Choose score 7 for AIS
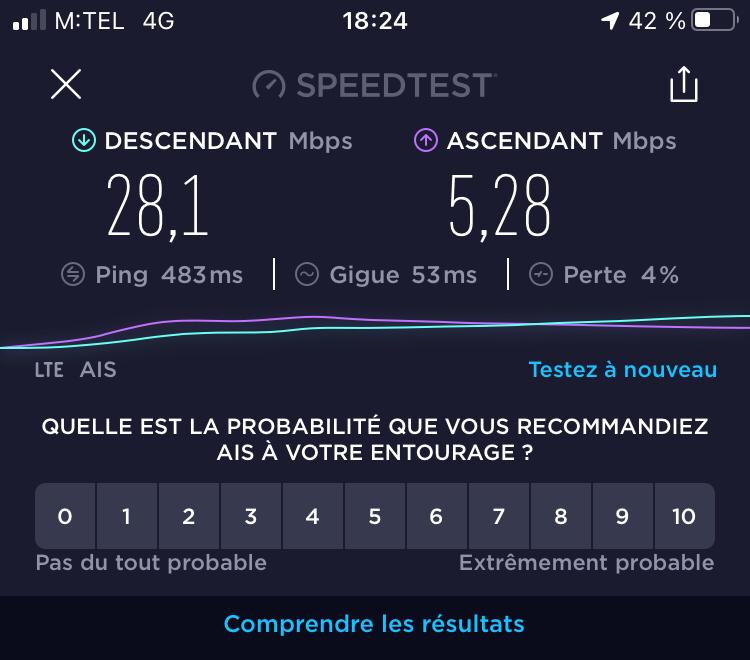 click(499, 516)
